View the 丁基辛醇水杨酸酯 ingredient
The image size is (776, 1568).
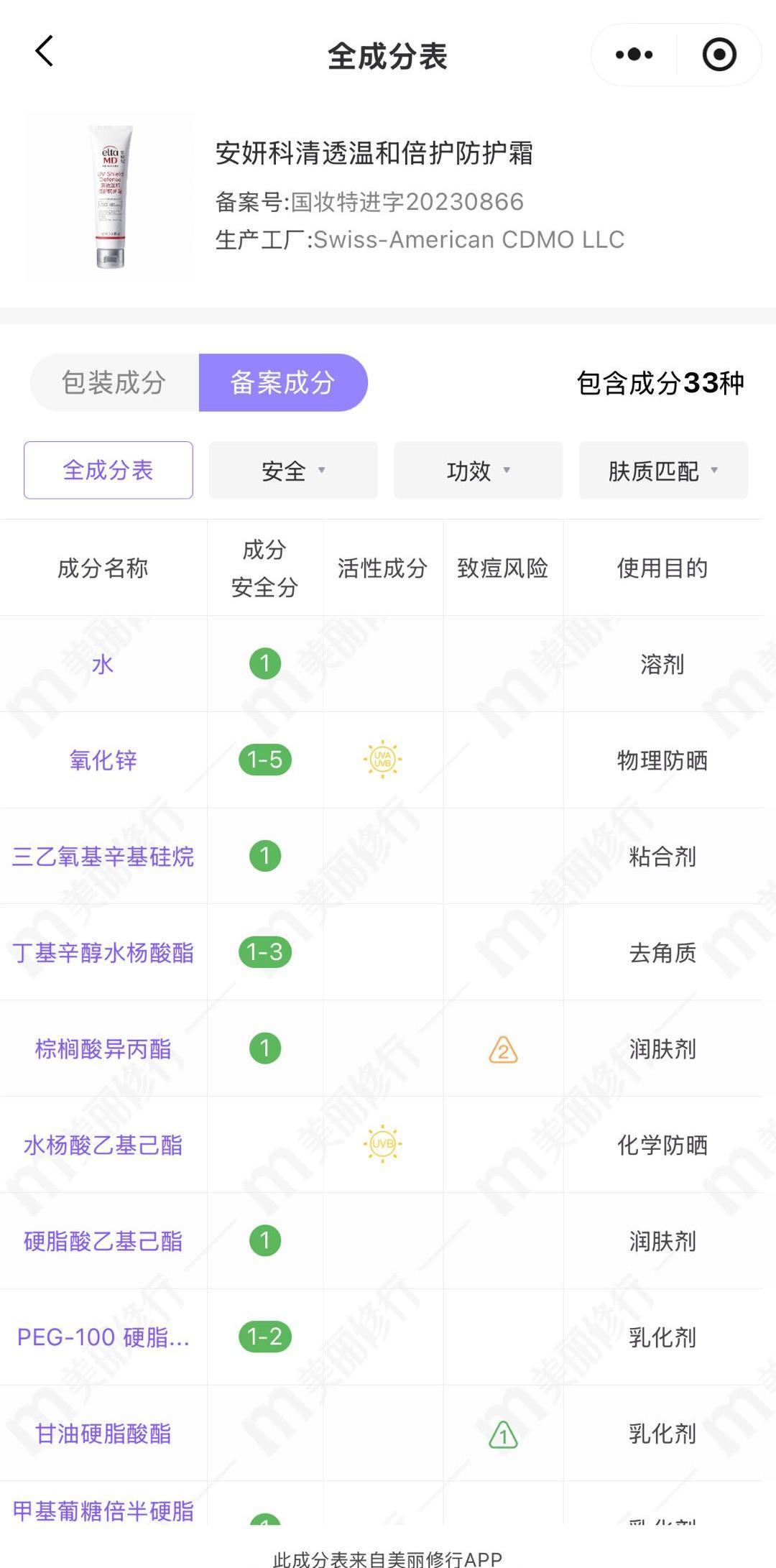click(103, 953)
